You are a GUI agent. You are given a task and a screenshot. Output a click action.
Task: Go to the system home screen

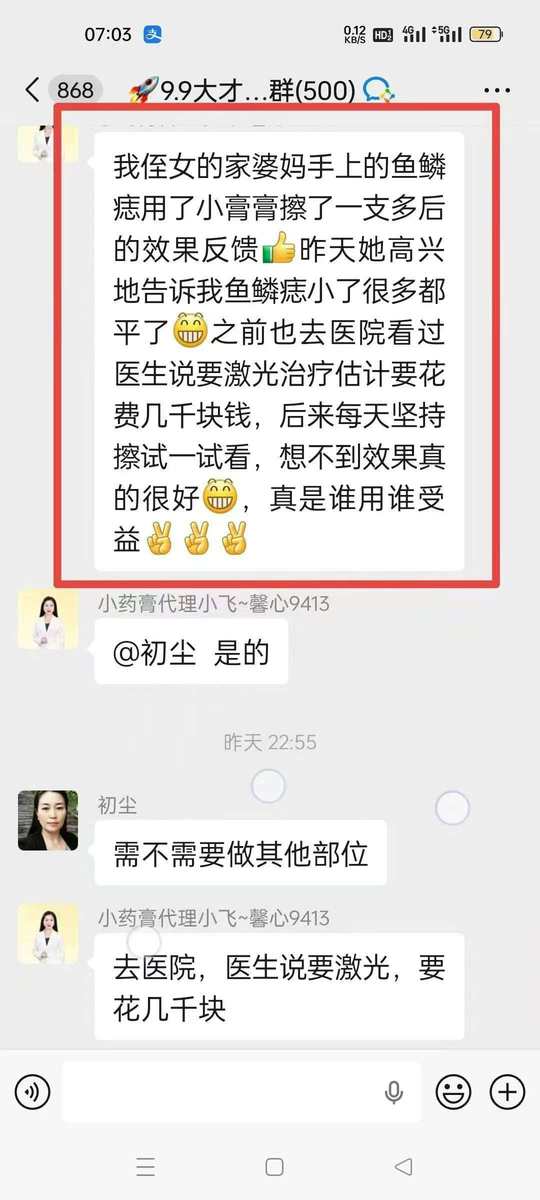pyautogui.click(x=274, y=1166)
